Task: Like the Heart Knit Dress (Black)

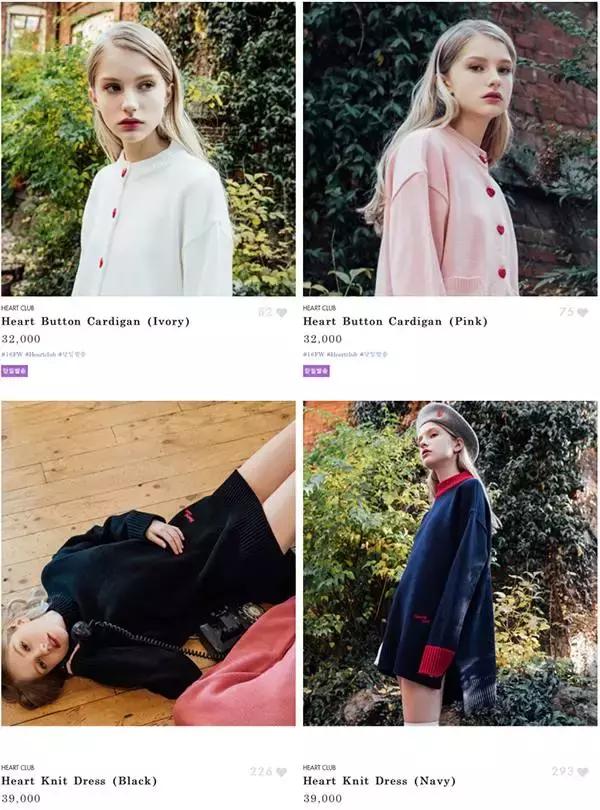Action: 281,771
